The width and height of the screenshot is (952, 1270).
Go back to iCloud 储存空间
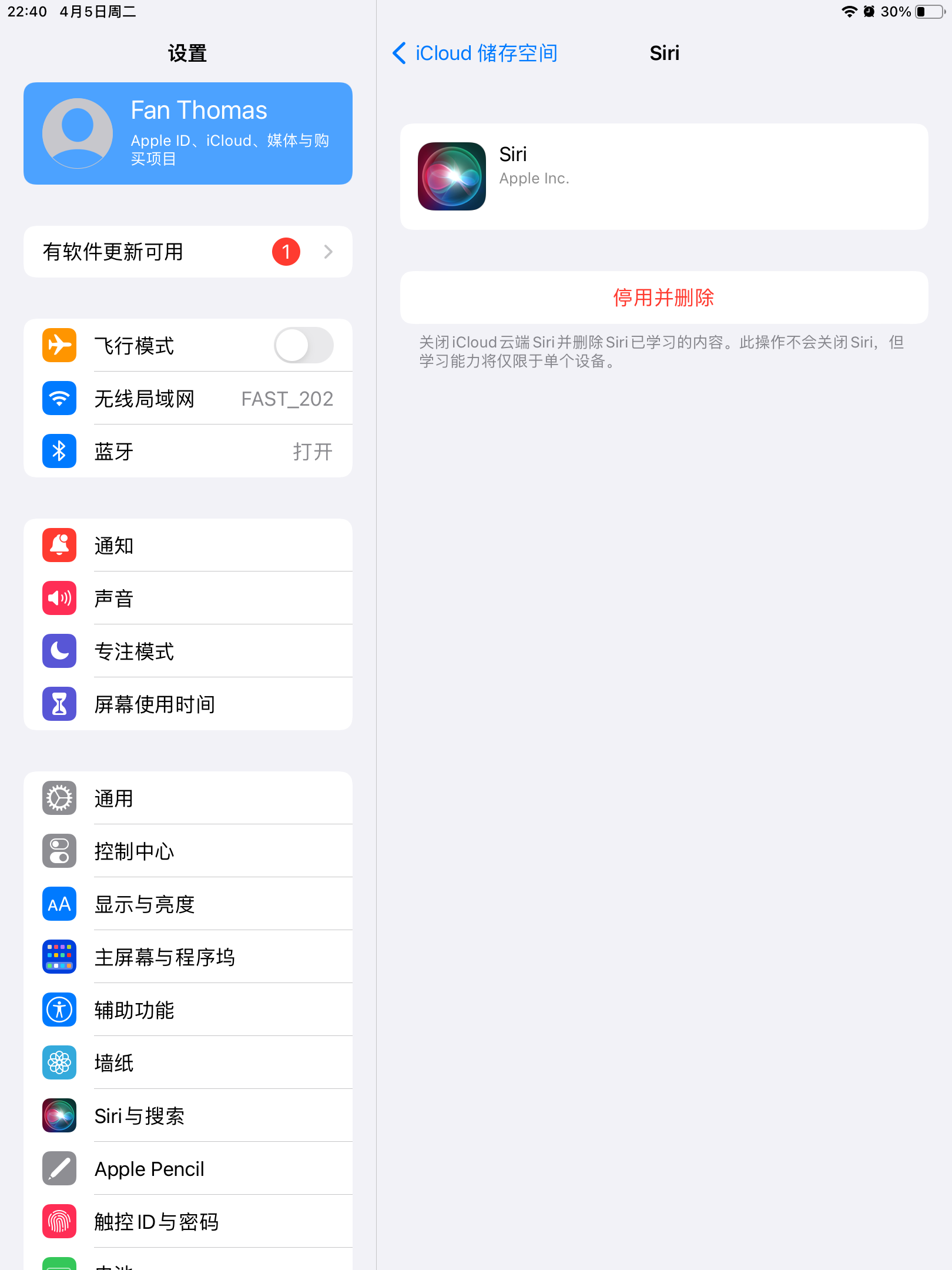(475, 53)
